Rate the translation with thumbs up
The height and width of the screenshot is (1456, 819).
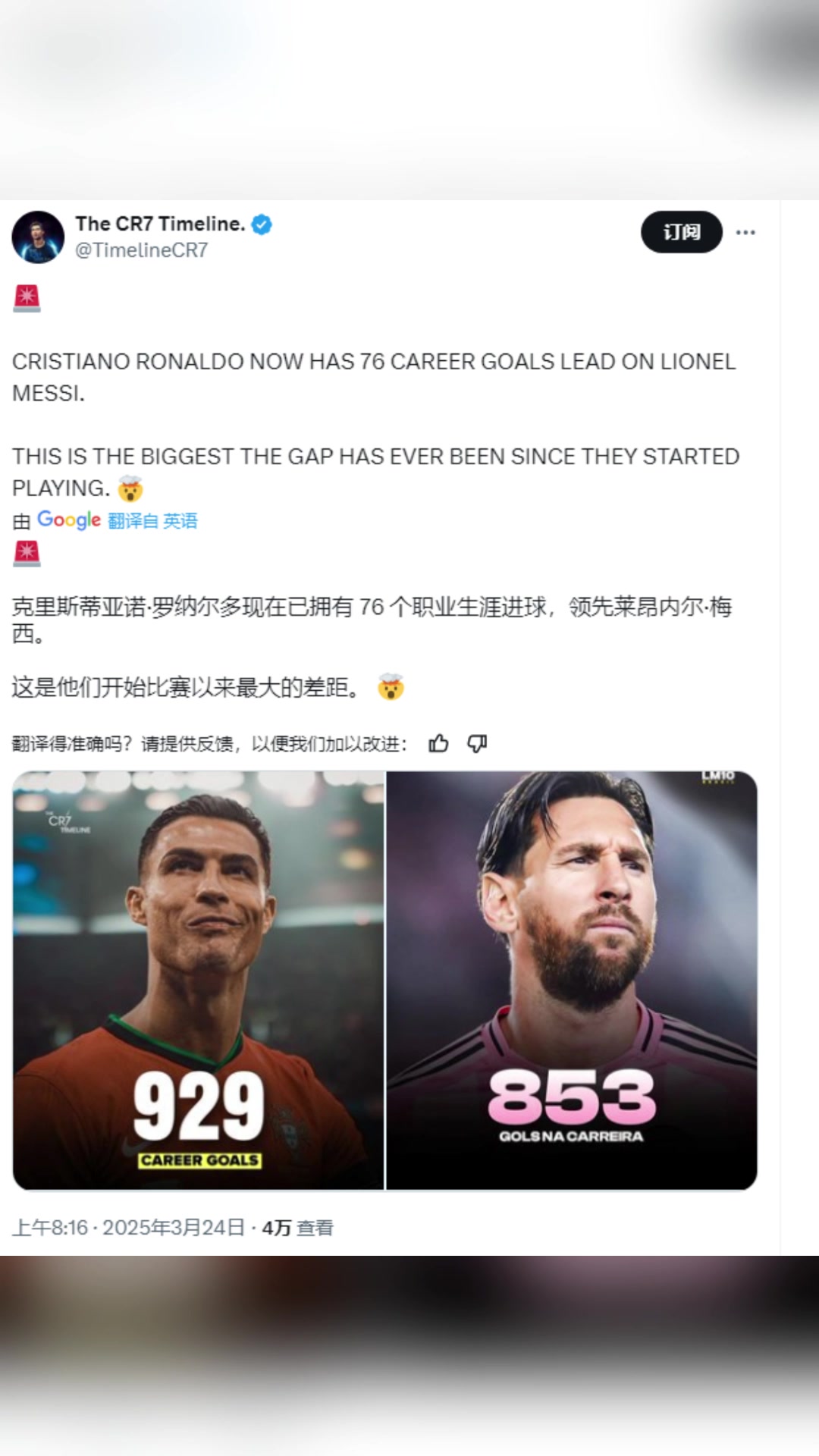click(438, 744)
